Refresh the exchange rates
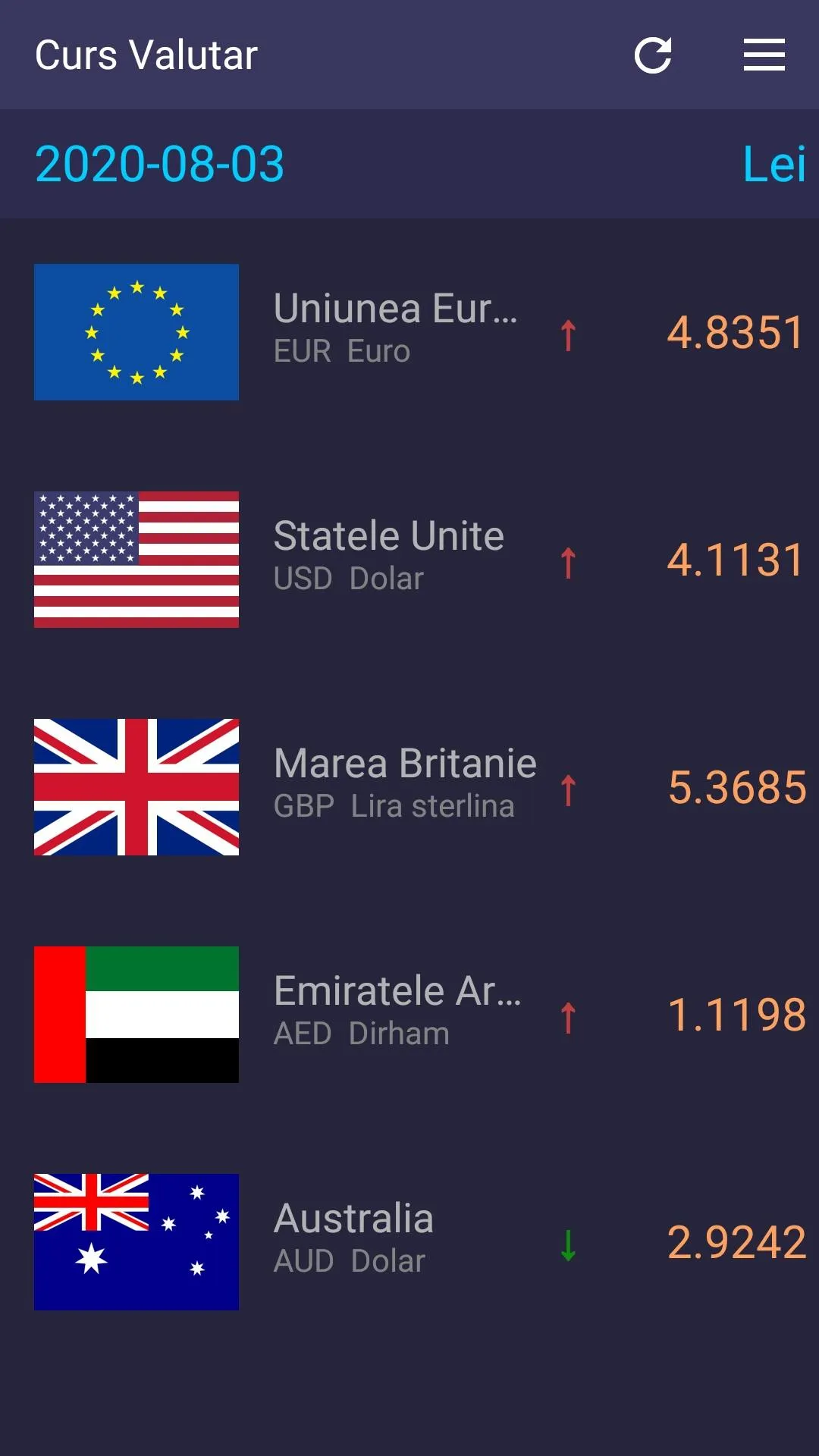This screenshot has height=1456, width=819. click(653, 55)
